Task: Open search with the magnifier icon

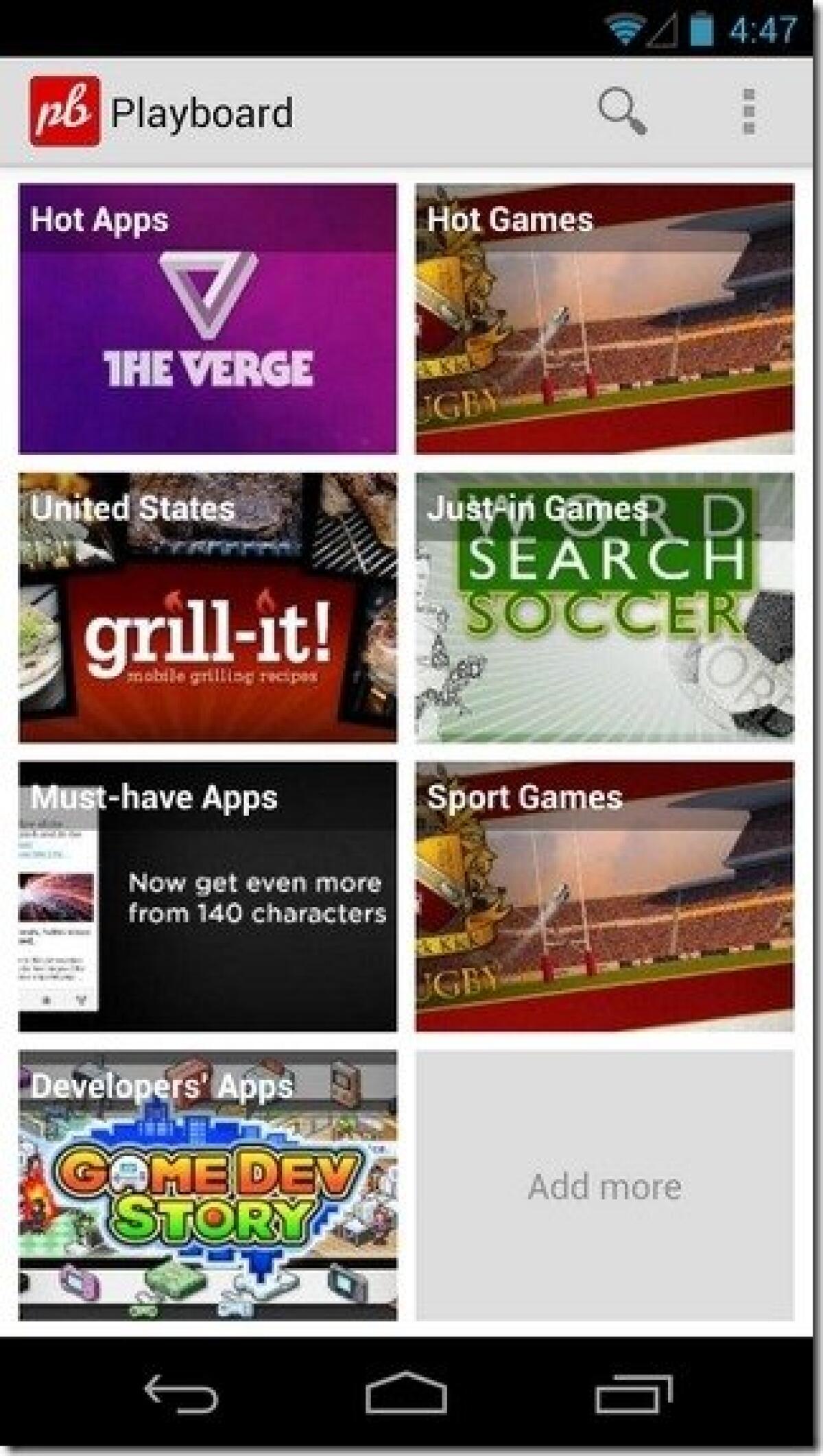Action: [x=624, y=112]
